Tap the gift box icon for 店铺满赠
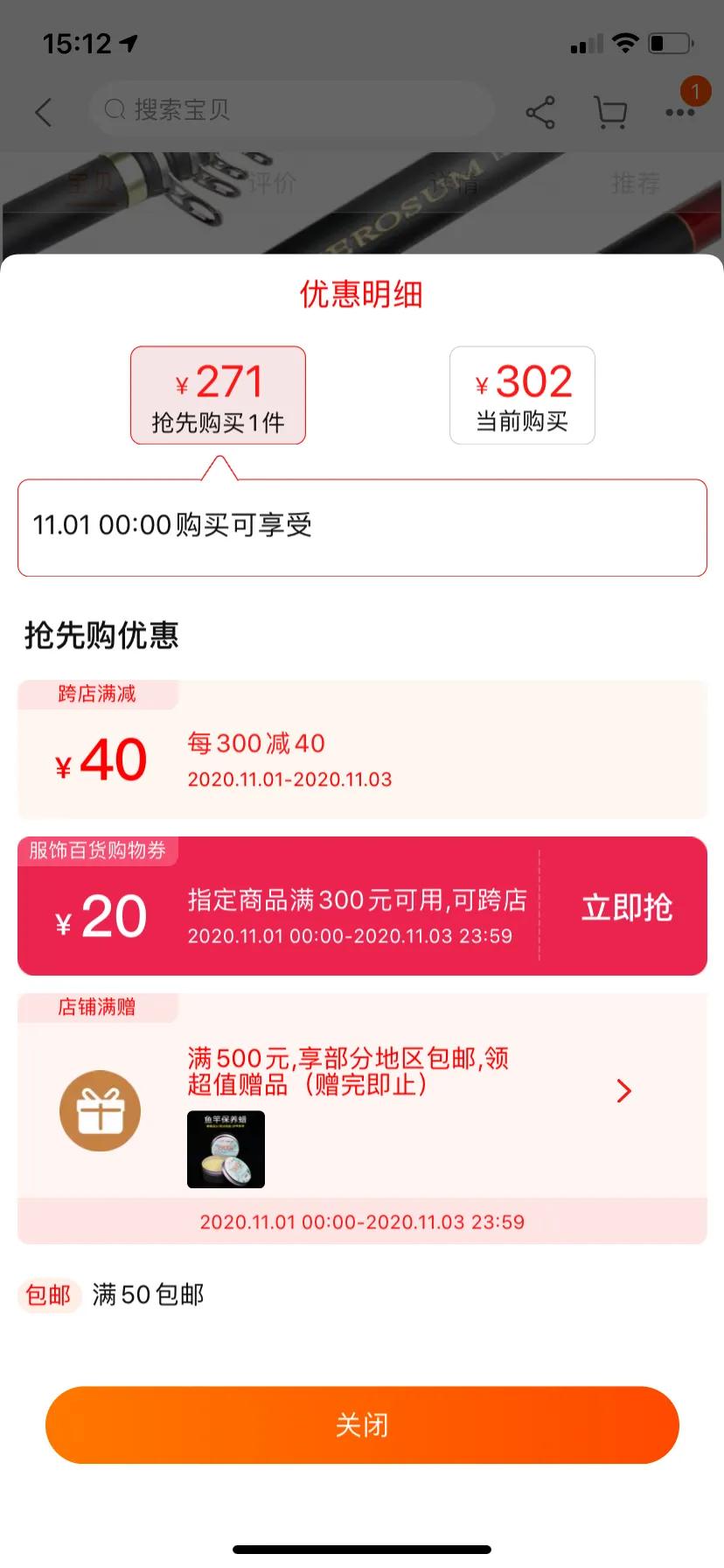 pyautogui.click(x=100, y=1109)
